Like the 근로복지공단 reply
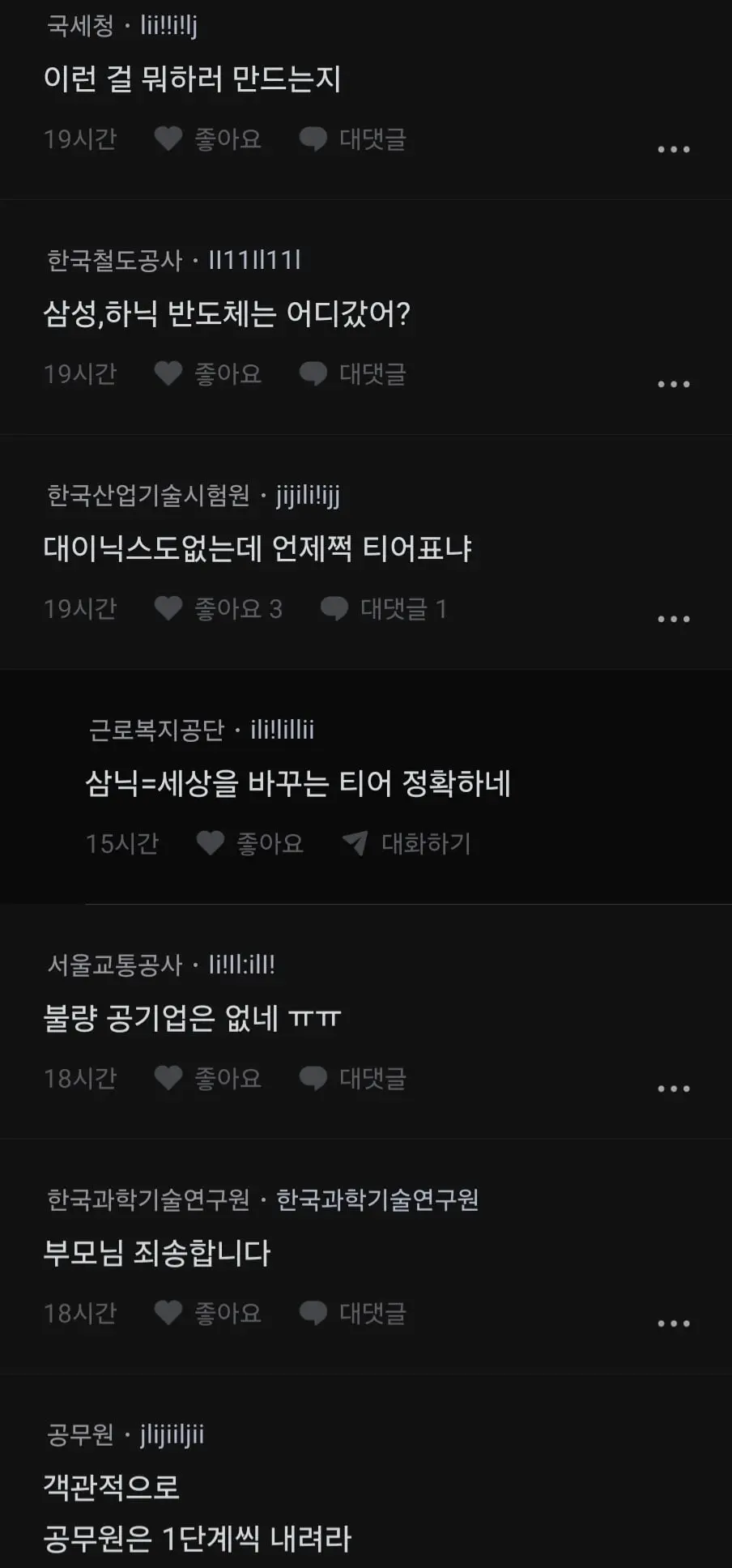Image resolution: width=732 pixels, height=1568 pixels. 250,844
